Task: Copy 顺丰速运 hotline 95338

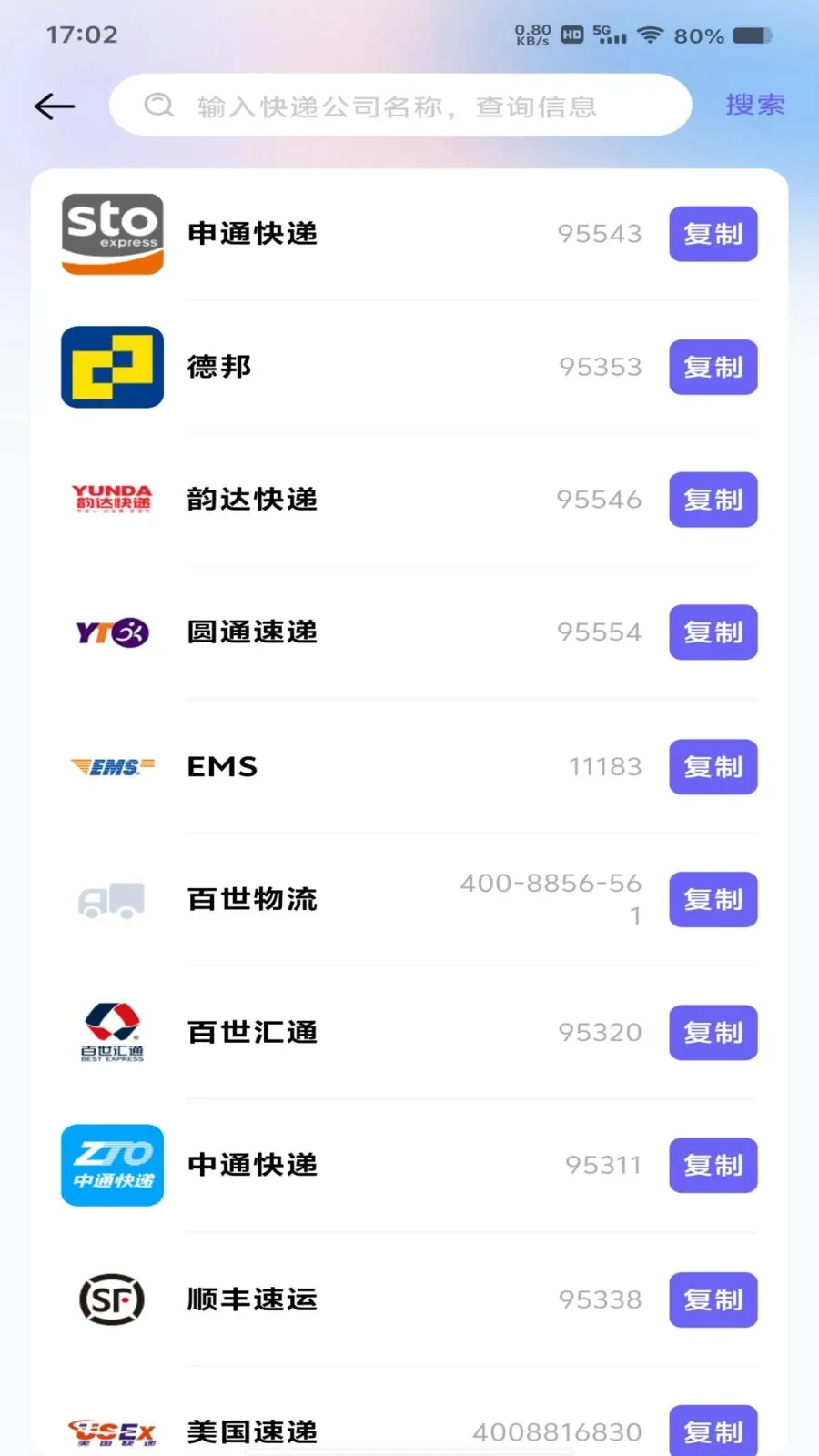Action: [x=713, y=1299]
